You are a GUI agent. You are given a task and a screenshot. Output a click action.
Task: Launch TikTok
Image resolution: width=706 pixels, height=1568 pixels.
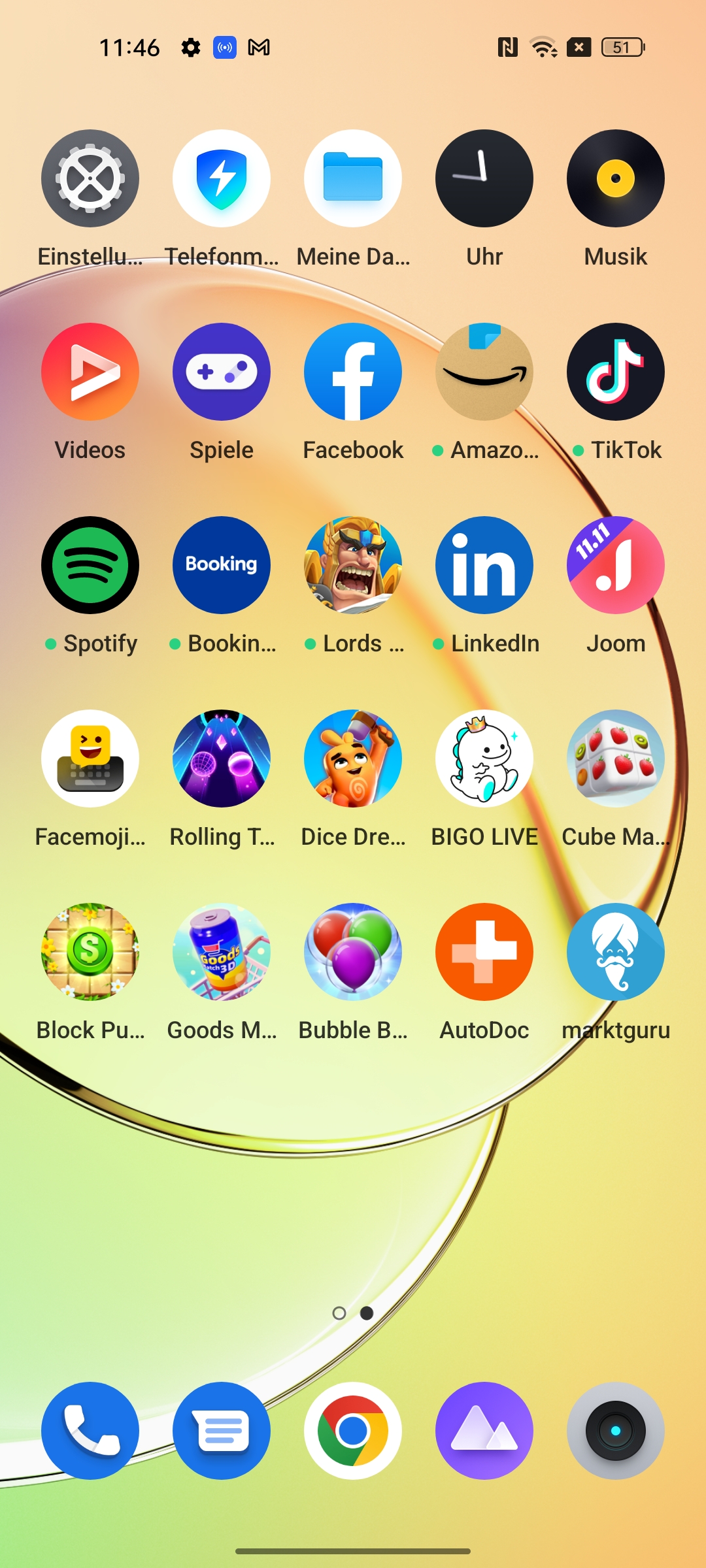pyautogui.click(x=616, y=372)
